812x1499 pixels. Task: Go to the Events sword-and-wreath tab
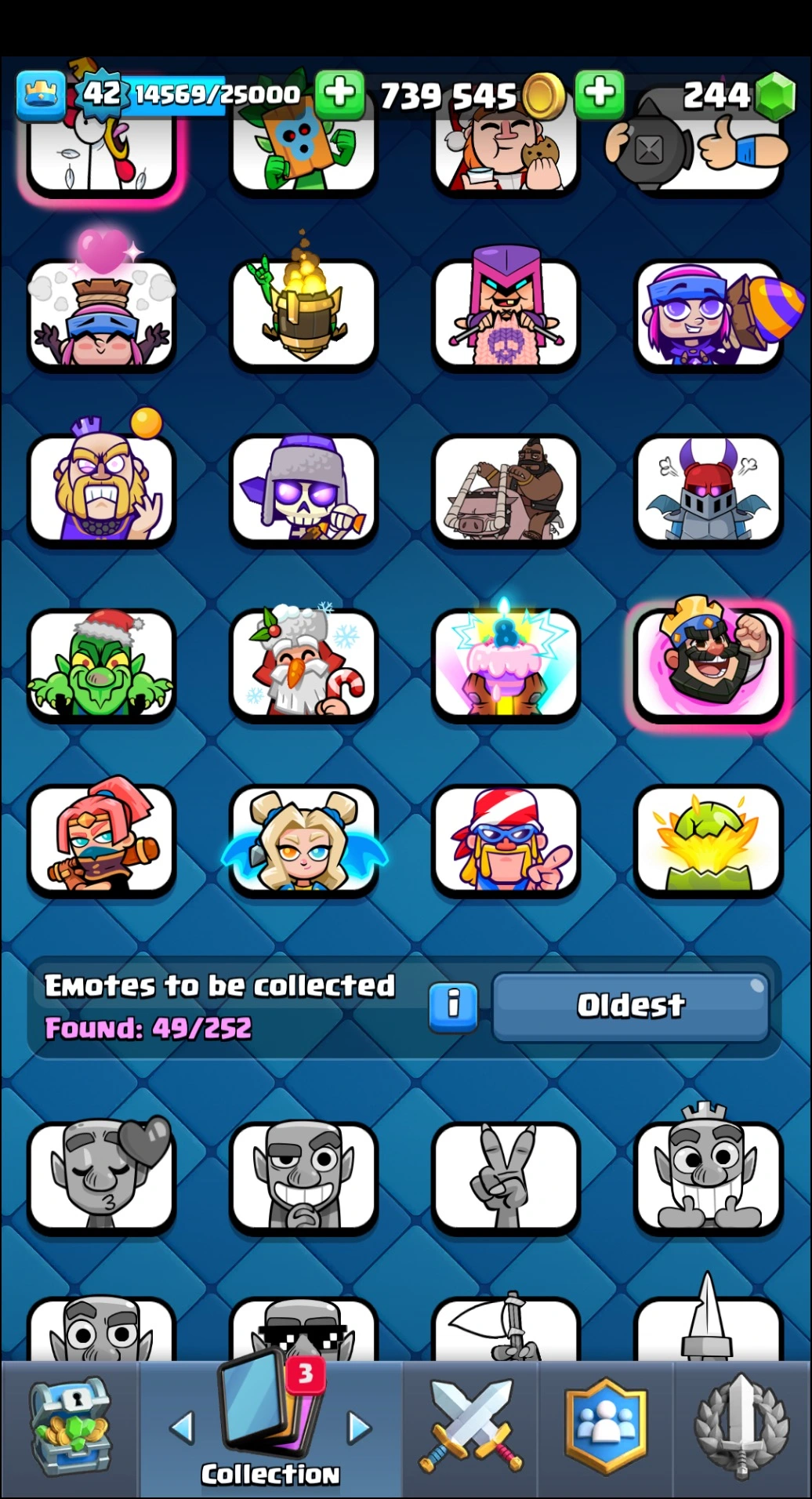741,1428
